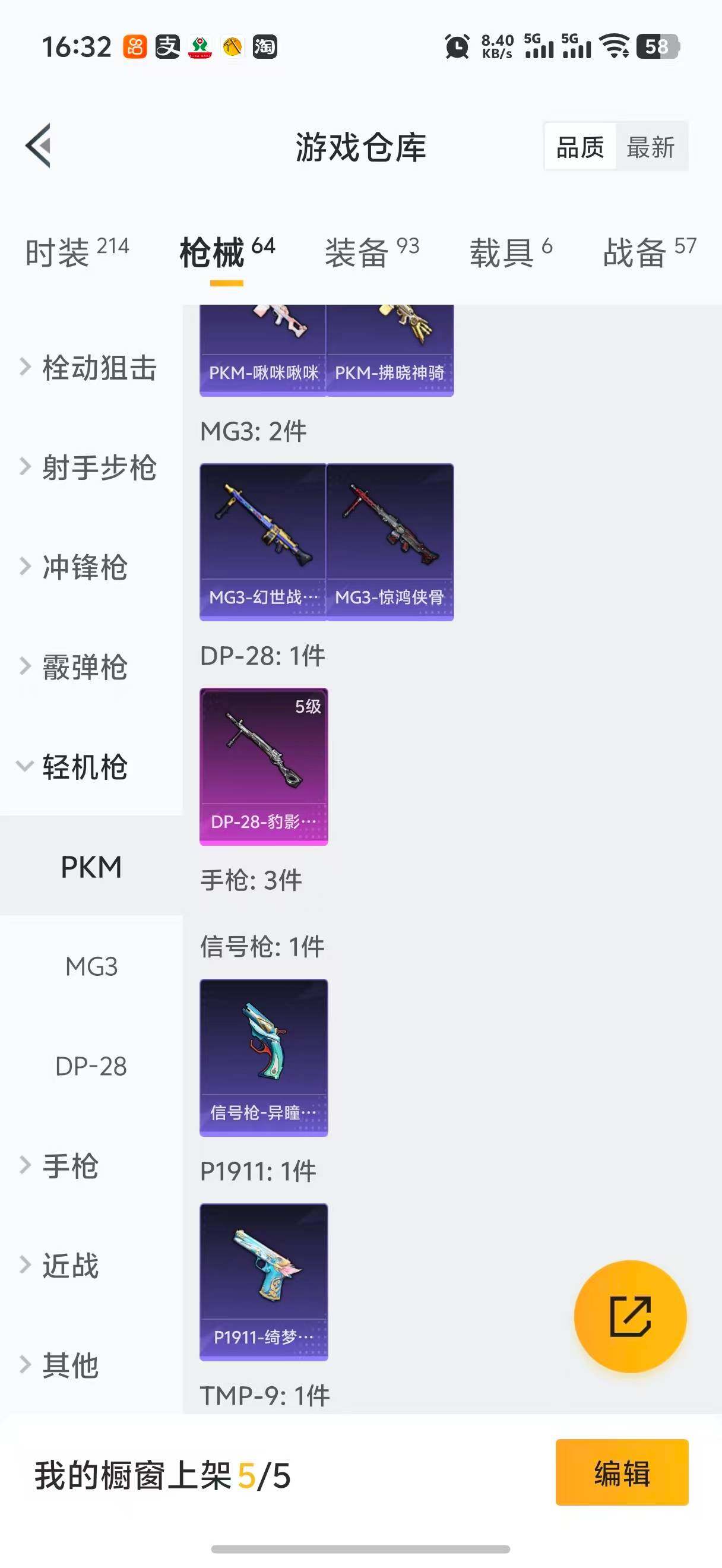
Task: Tap the back arrow to leave 游戏仓库
Action: [38, 147]
